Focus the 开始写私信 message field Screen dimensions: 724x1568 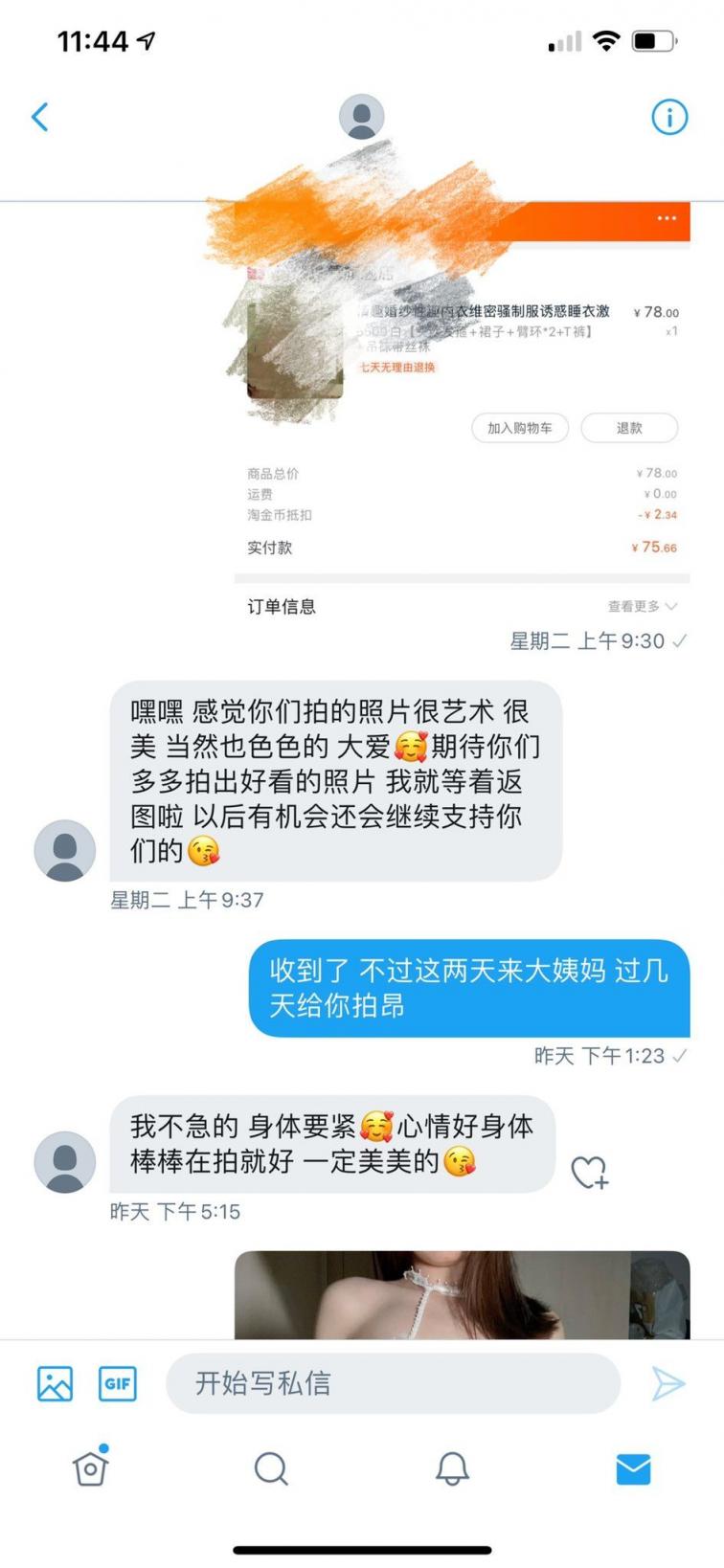(393, 1383)
